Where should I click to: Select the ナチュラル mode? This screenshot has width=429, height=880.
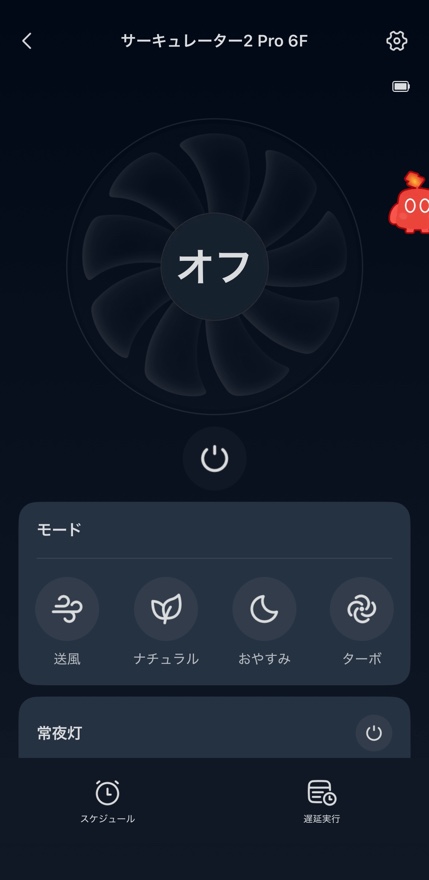click(x=166, y=609)
